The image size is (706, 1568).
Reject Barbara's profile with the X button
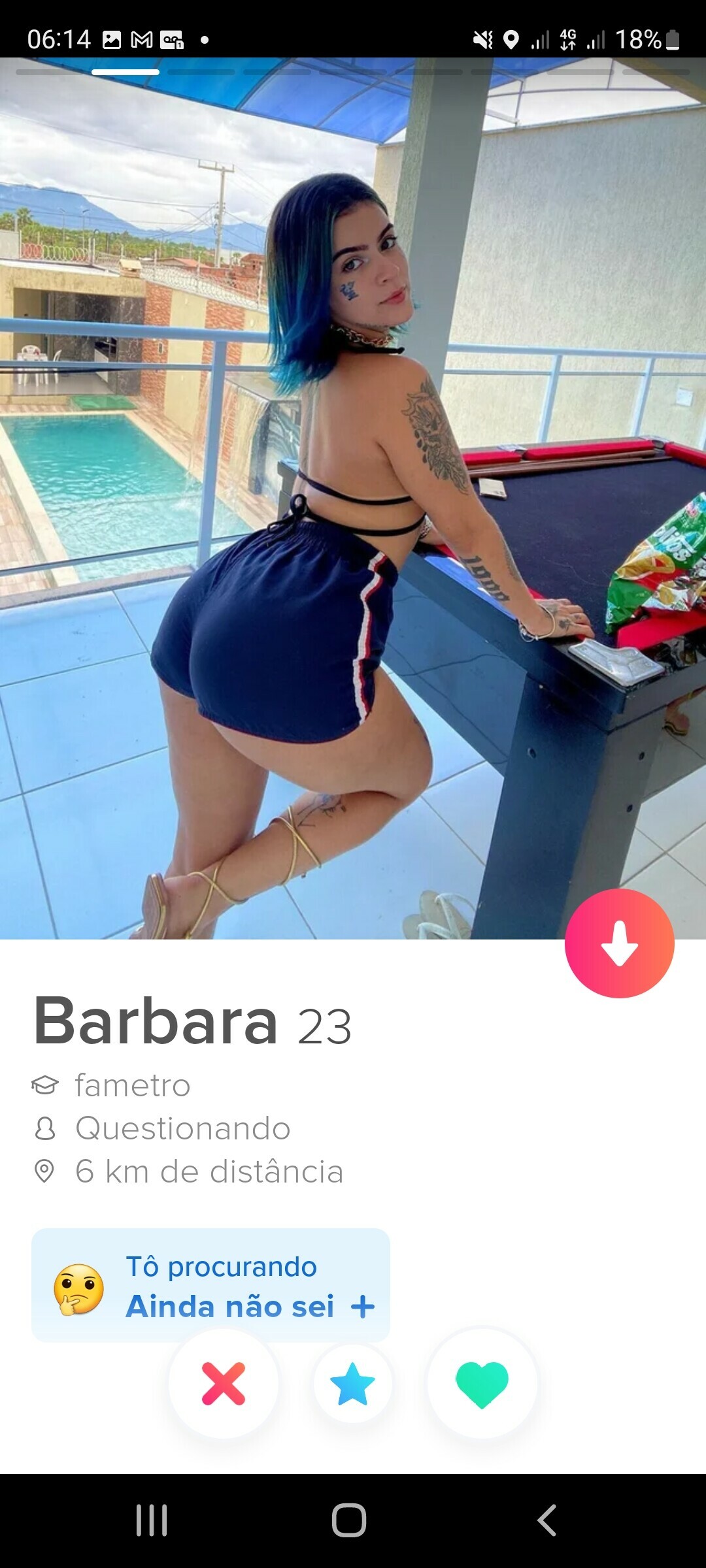click(x=224, y=1384)
